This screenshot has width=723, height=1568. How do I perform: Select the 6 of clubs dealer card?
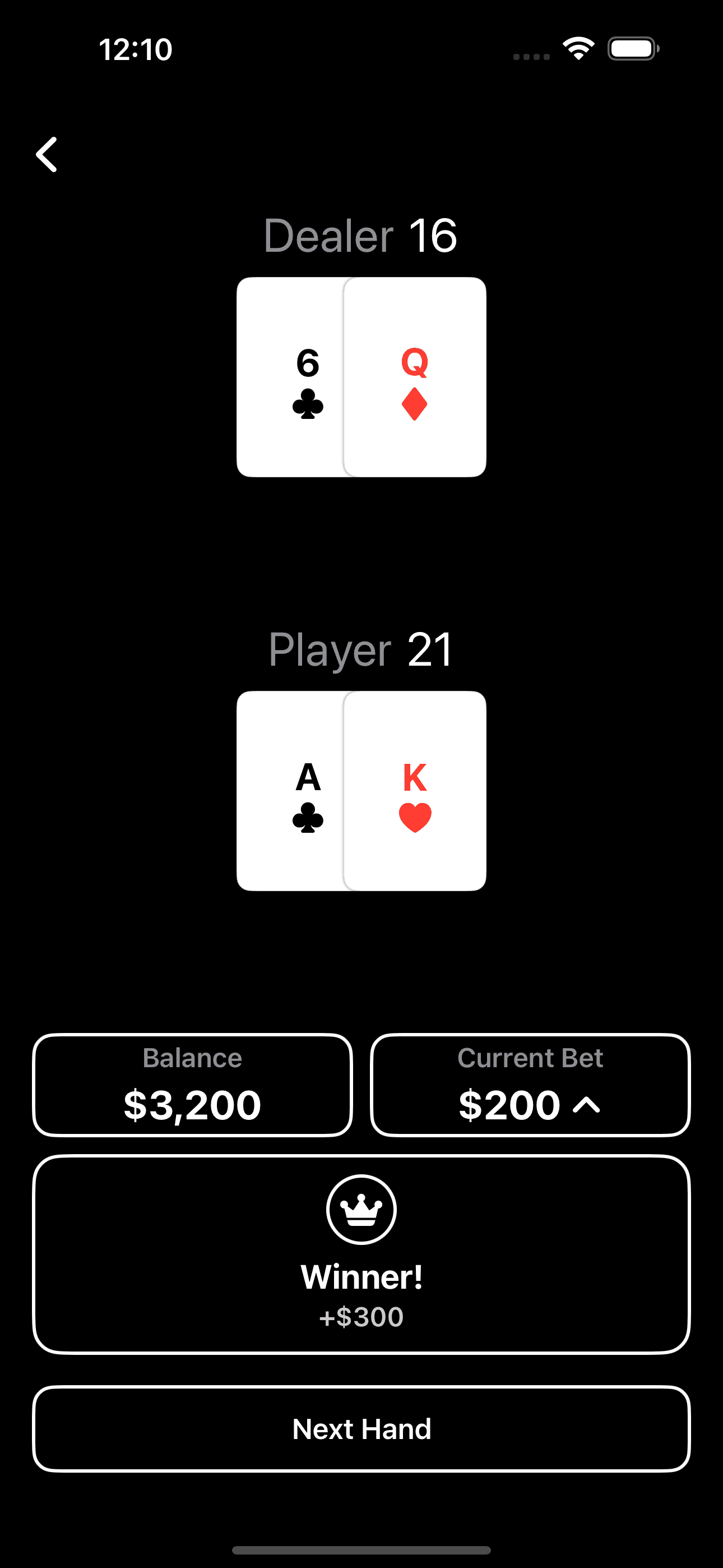(x=292, y=376)
